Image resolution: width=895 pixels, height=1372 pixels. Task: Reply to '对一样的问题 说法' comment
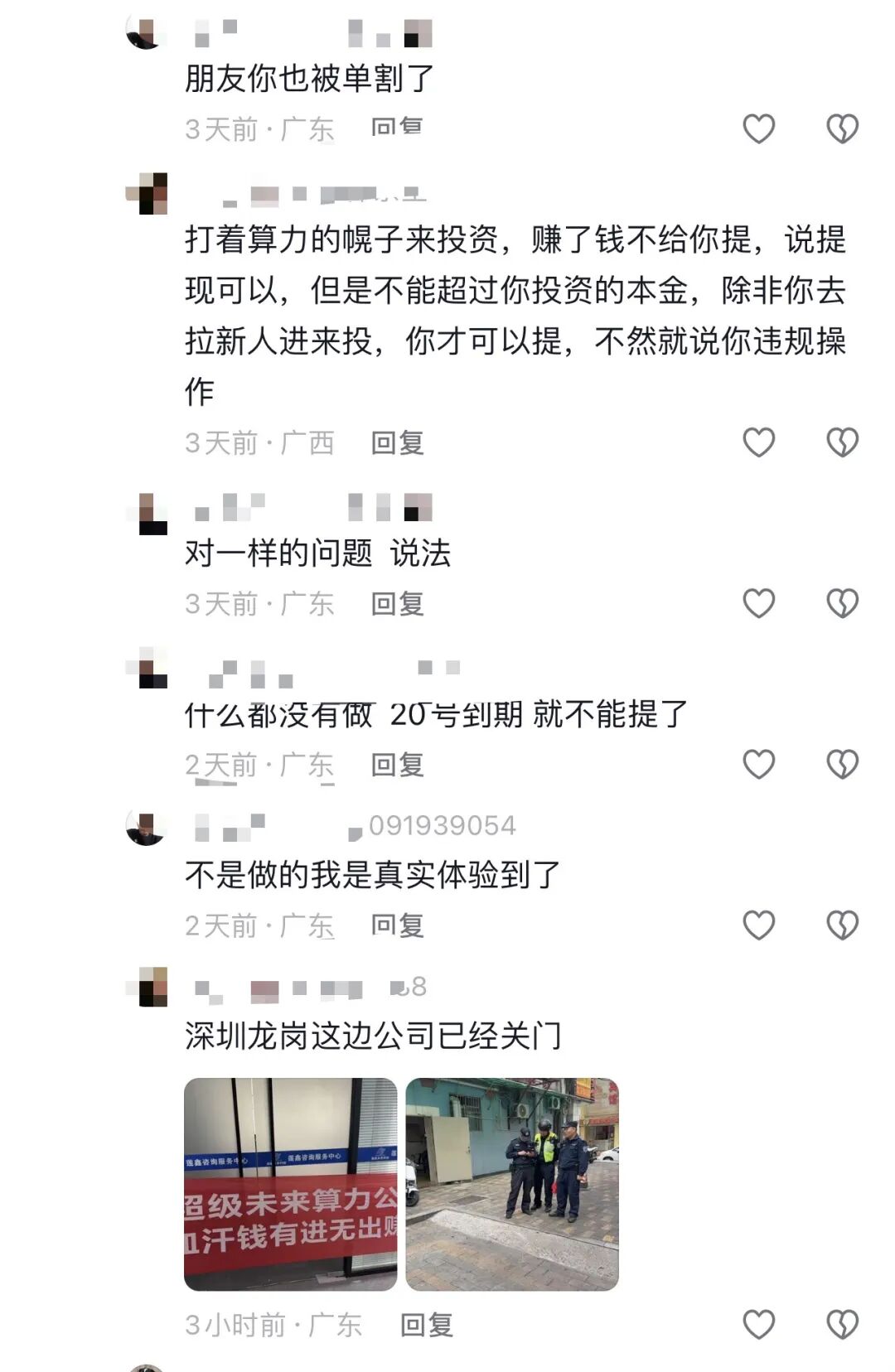pos(397,604)
